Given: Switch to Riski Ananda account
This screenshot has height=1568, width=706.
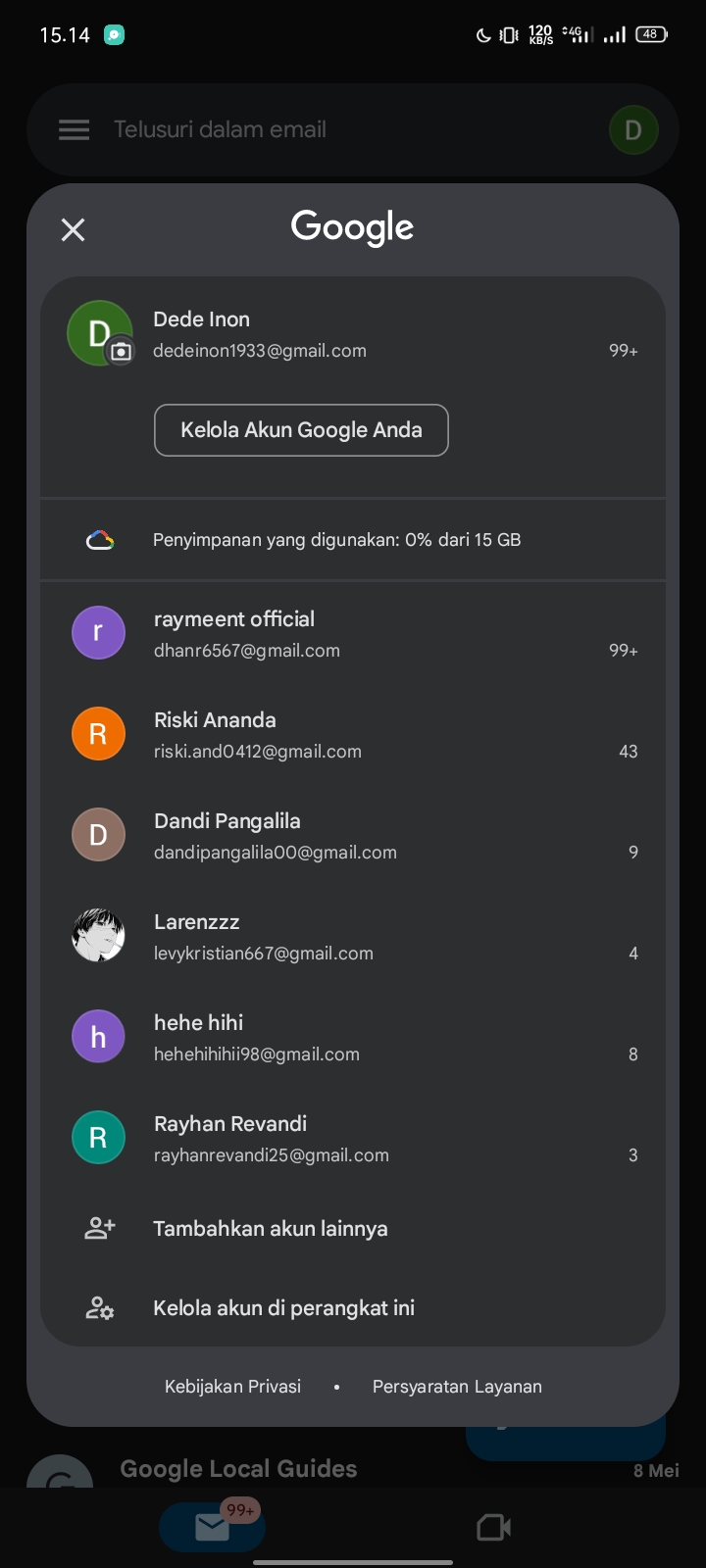Looking at the screenshot, I should [353, 734].
